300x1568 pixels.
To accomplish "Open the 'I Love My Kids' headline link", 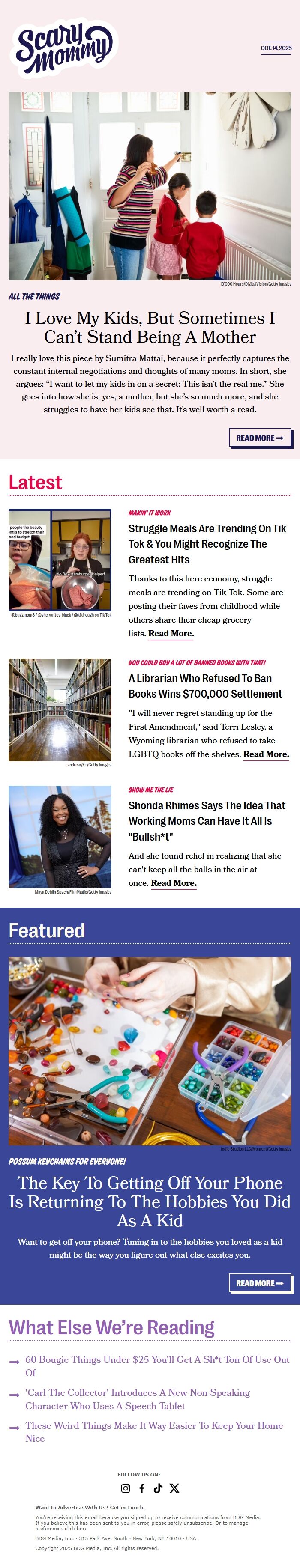I will click(150, 327).
